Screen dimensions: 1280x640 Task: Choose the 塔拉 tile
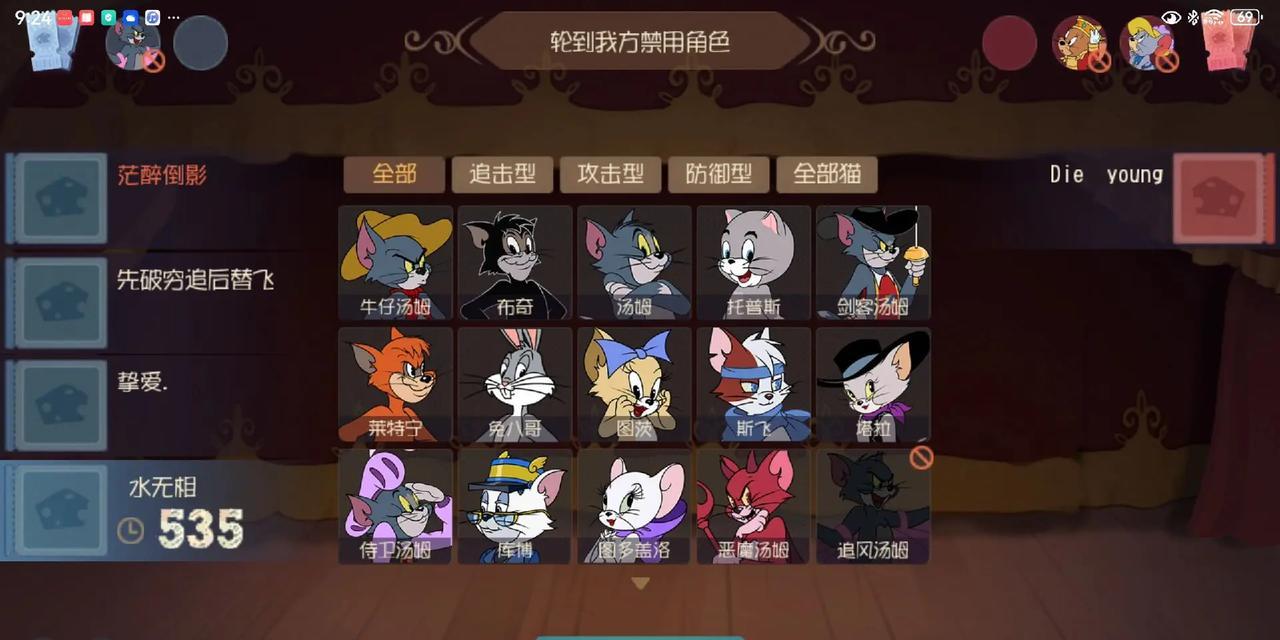tap(873, 384)
